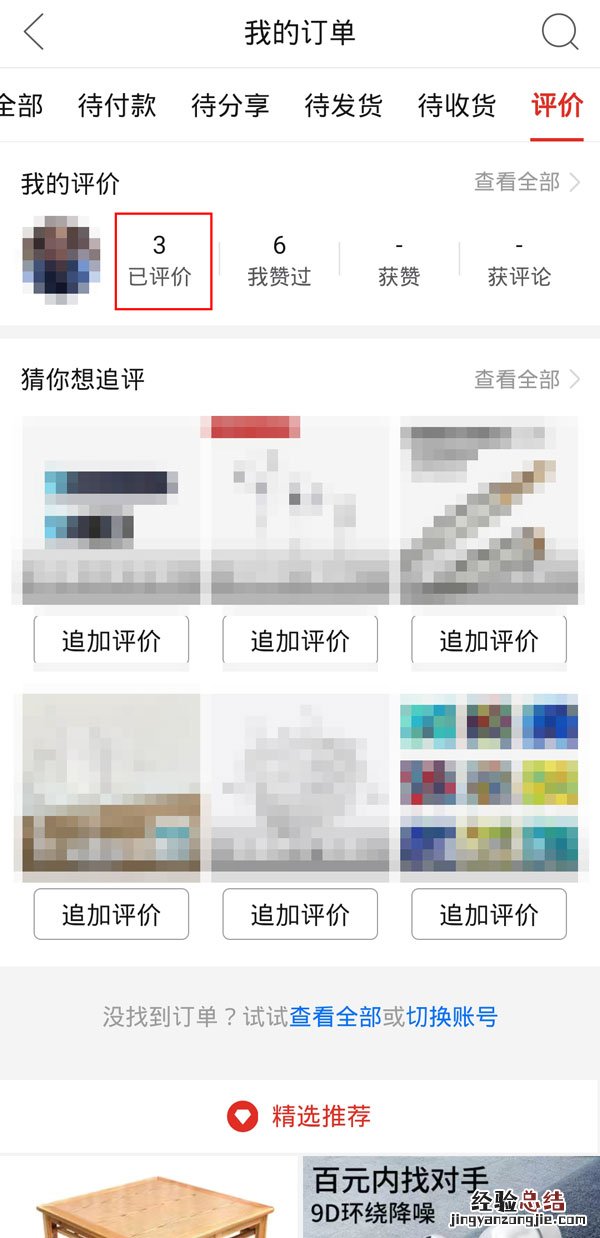
Task: Go back from the 我的订单 page
Action: tap(34, 33)
